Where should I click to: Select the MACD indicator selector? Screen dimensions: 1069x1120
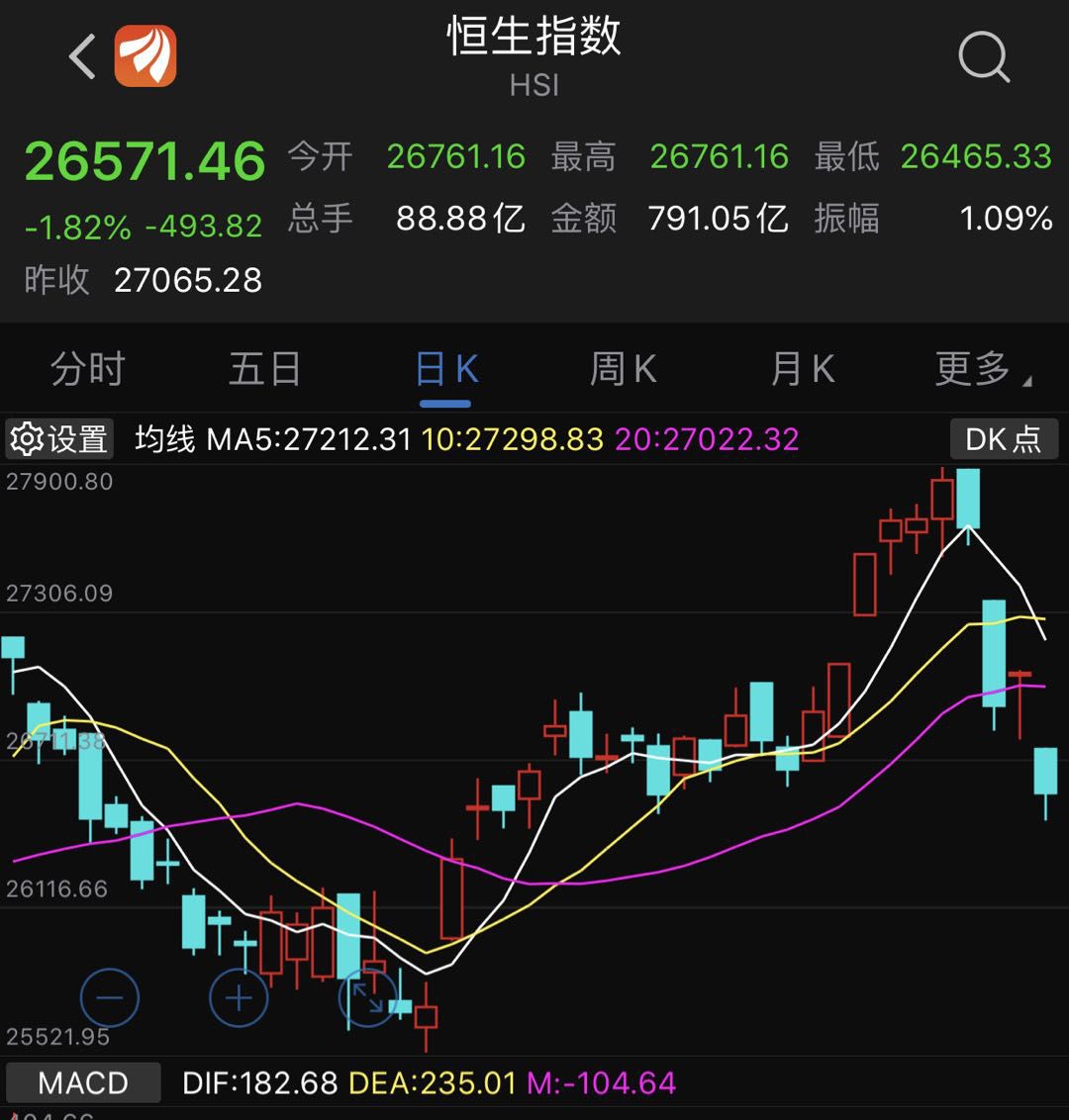click(83, 1082)
